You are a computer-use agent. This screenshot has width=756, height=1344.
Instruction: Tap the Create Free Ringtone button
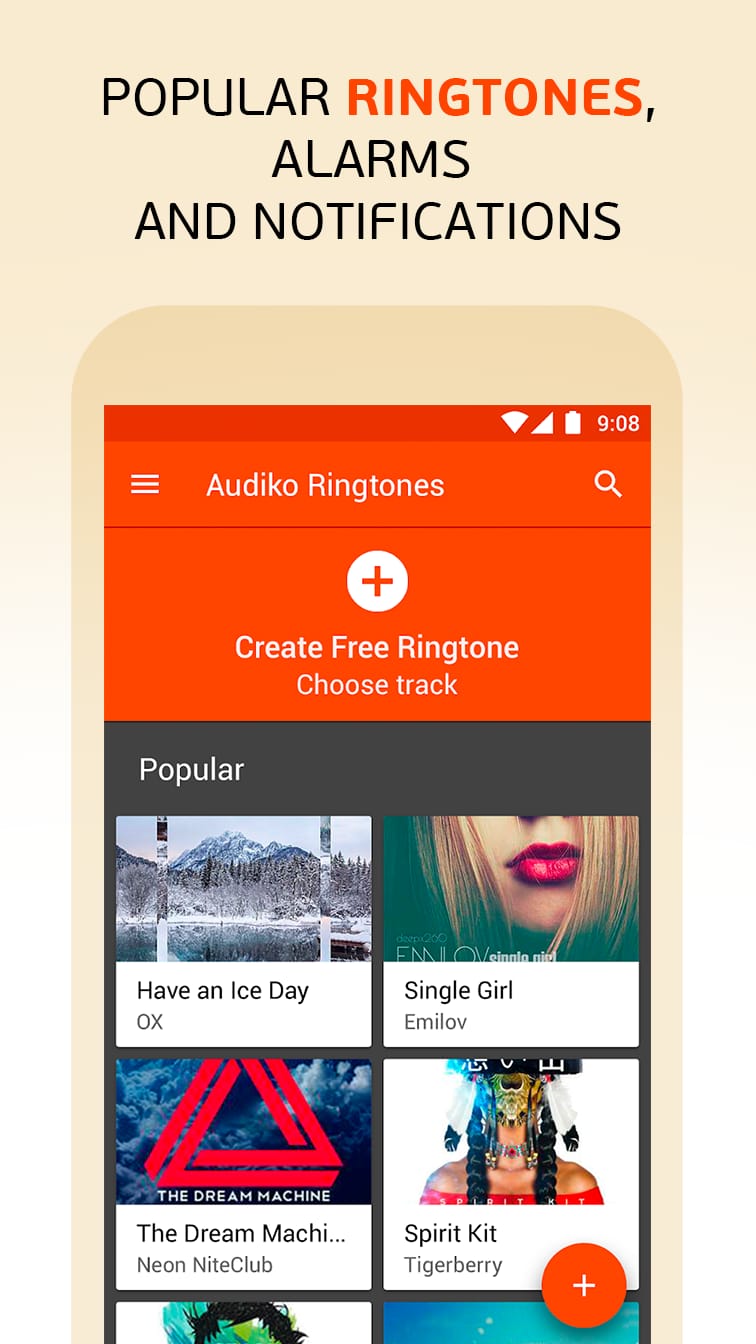[377, 647]
